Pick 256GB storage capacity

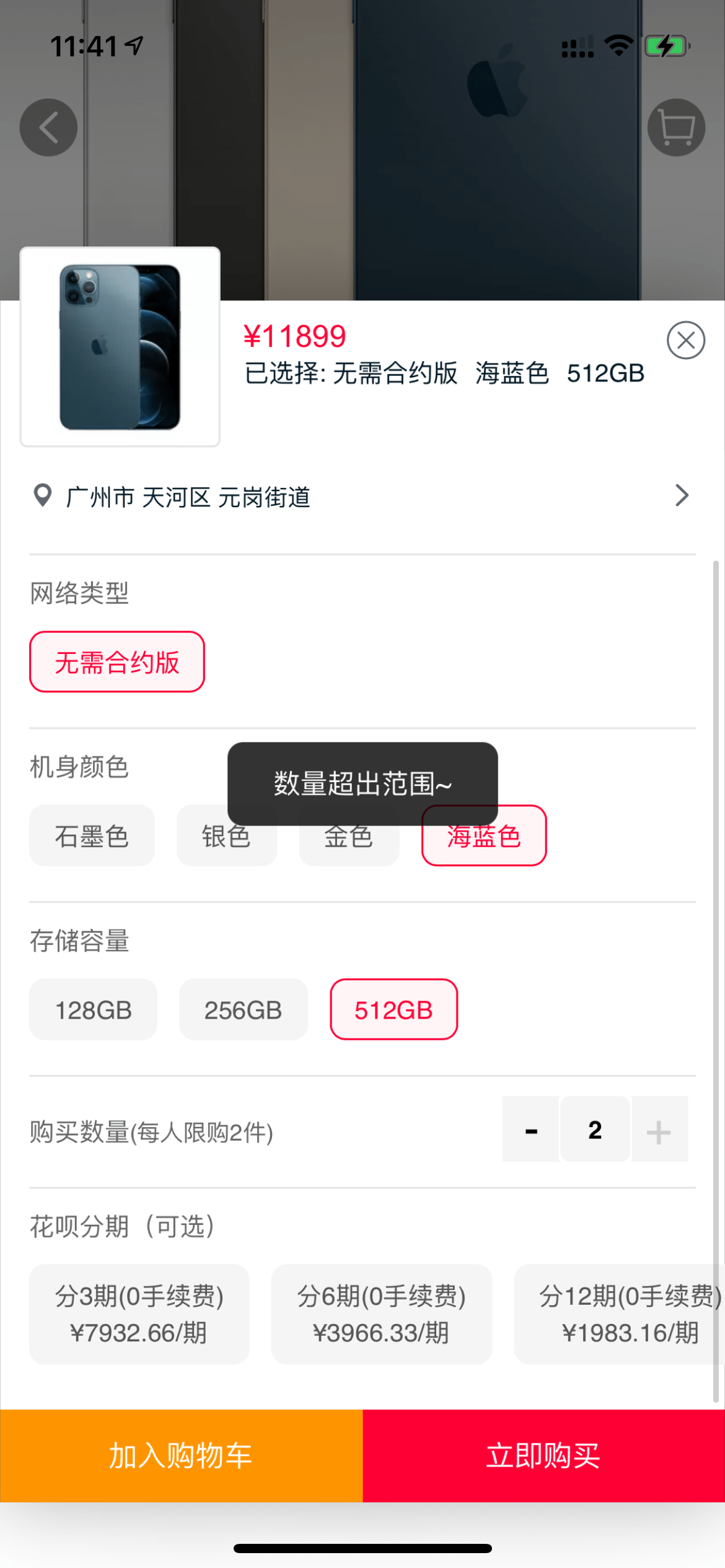[243, 1009]
